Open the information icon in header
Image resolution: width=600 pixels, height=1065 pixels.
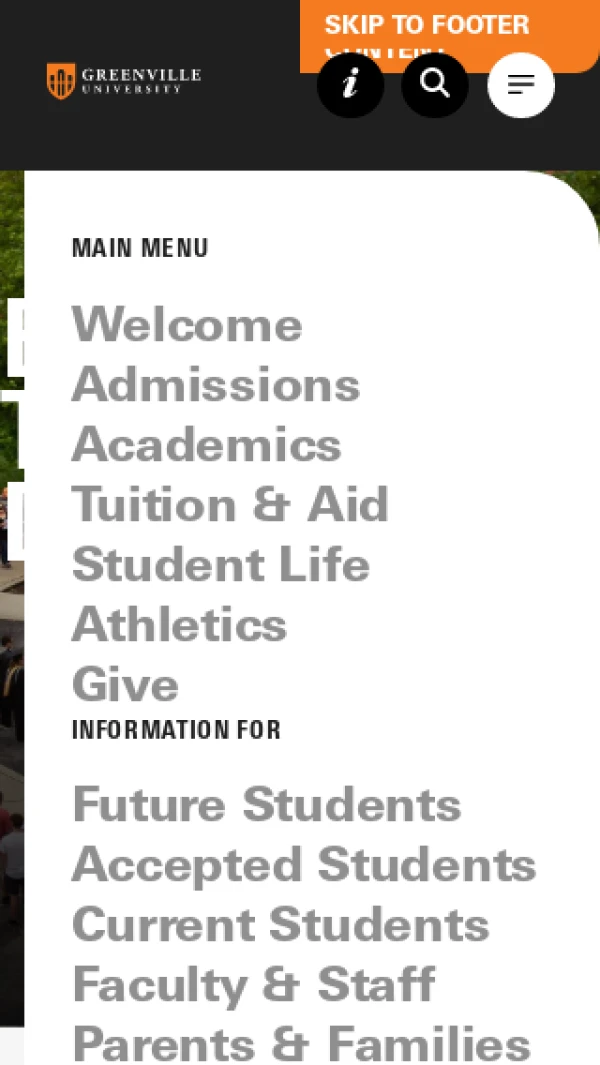coord(350,85)
